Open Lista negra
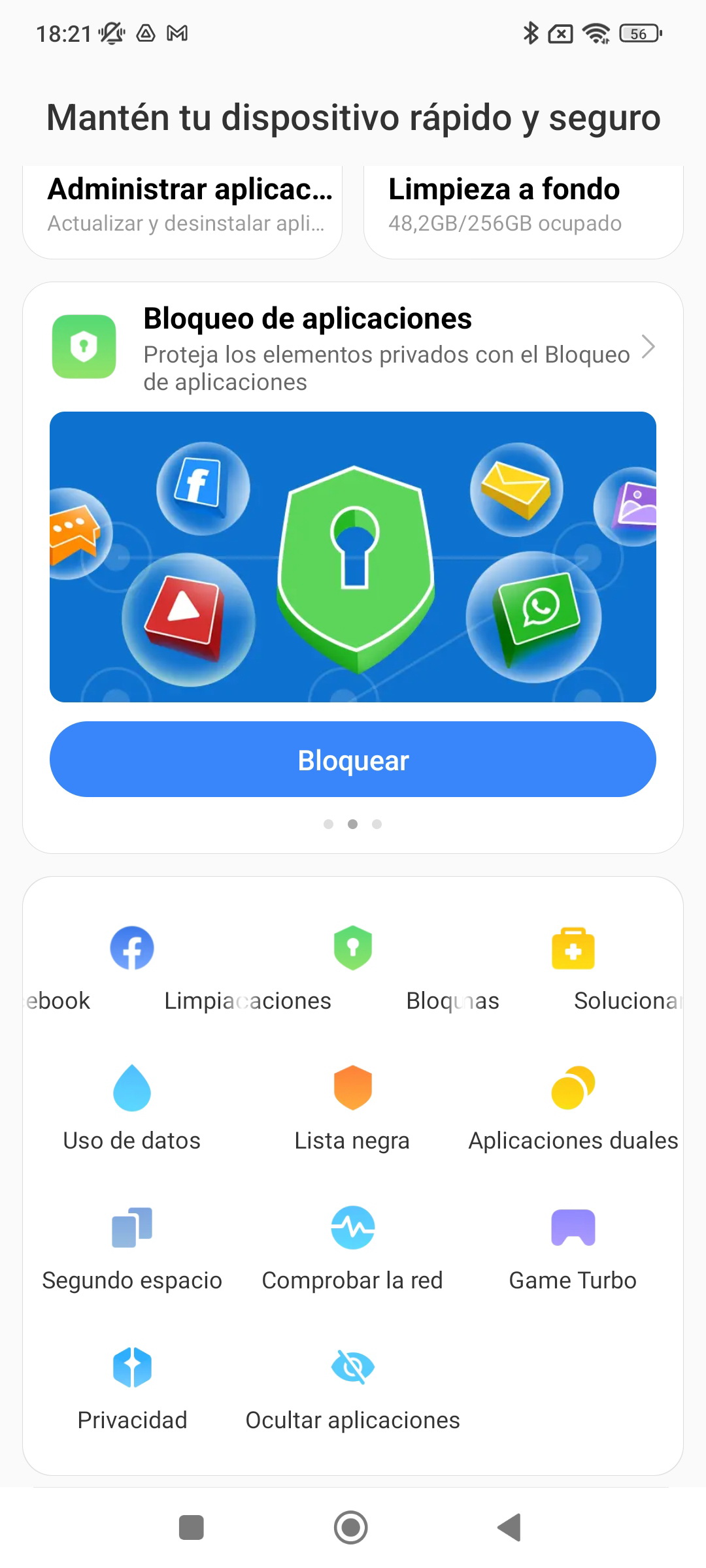The image size is (706, 1568). point(353,1105)
